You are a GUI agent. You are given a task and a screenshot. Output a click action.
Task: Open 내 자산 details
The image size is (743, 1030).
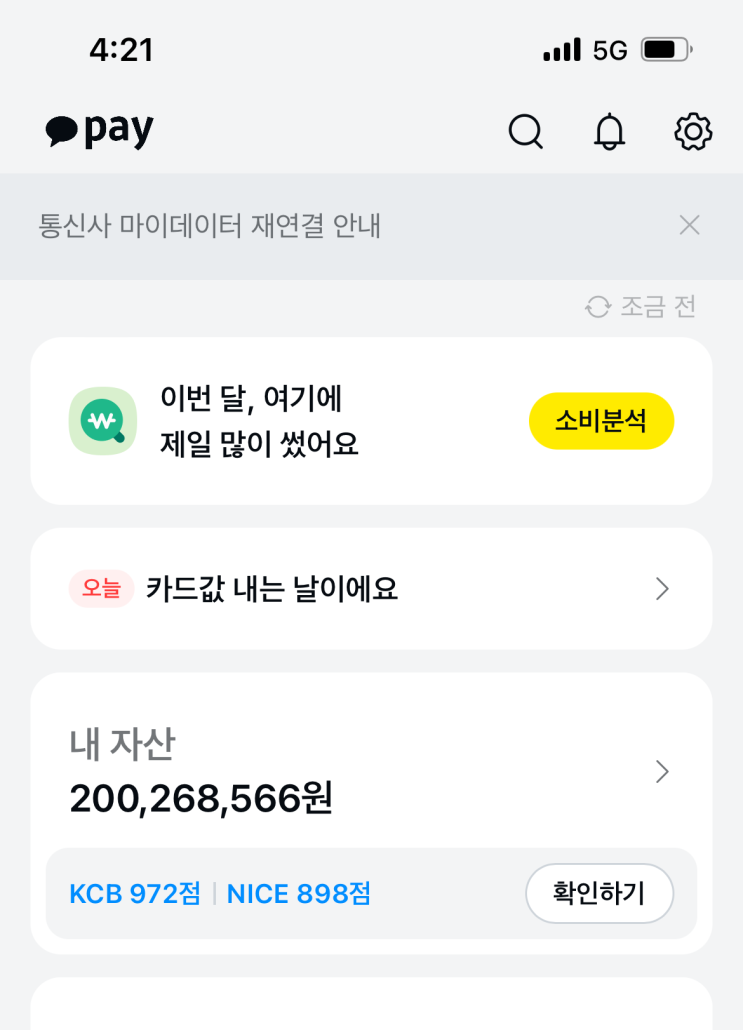point(371,771)
